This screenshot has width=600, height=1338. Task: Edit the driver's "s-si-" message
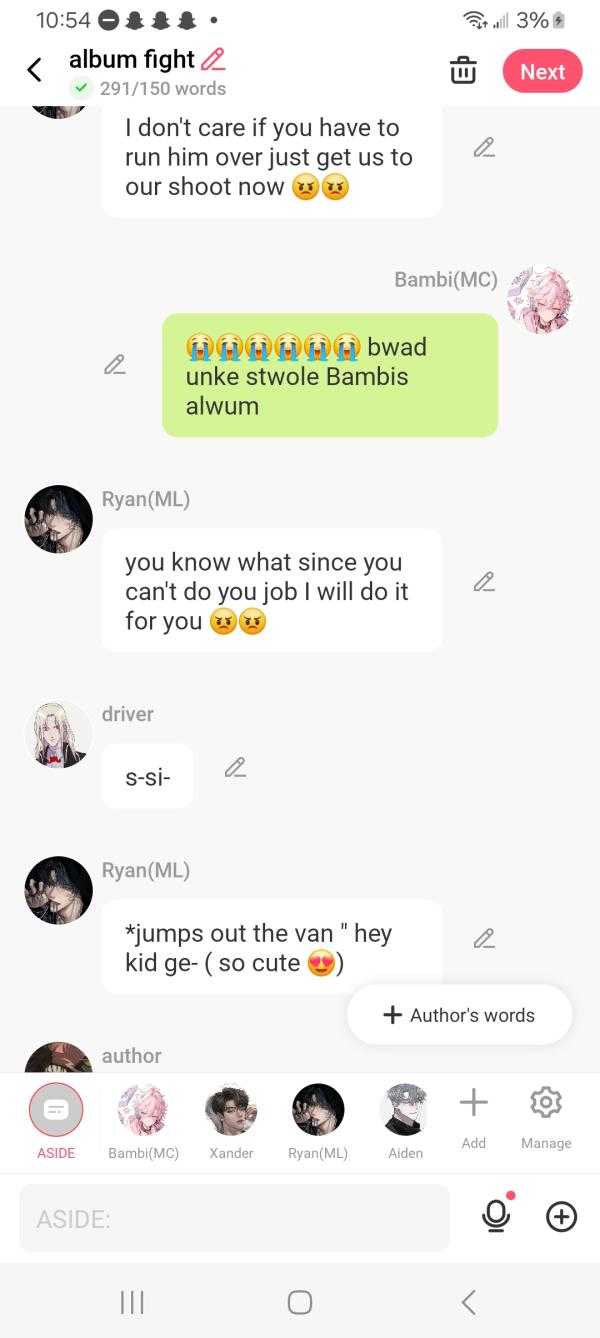pyautogui.click(x=235, y=767)
